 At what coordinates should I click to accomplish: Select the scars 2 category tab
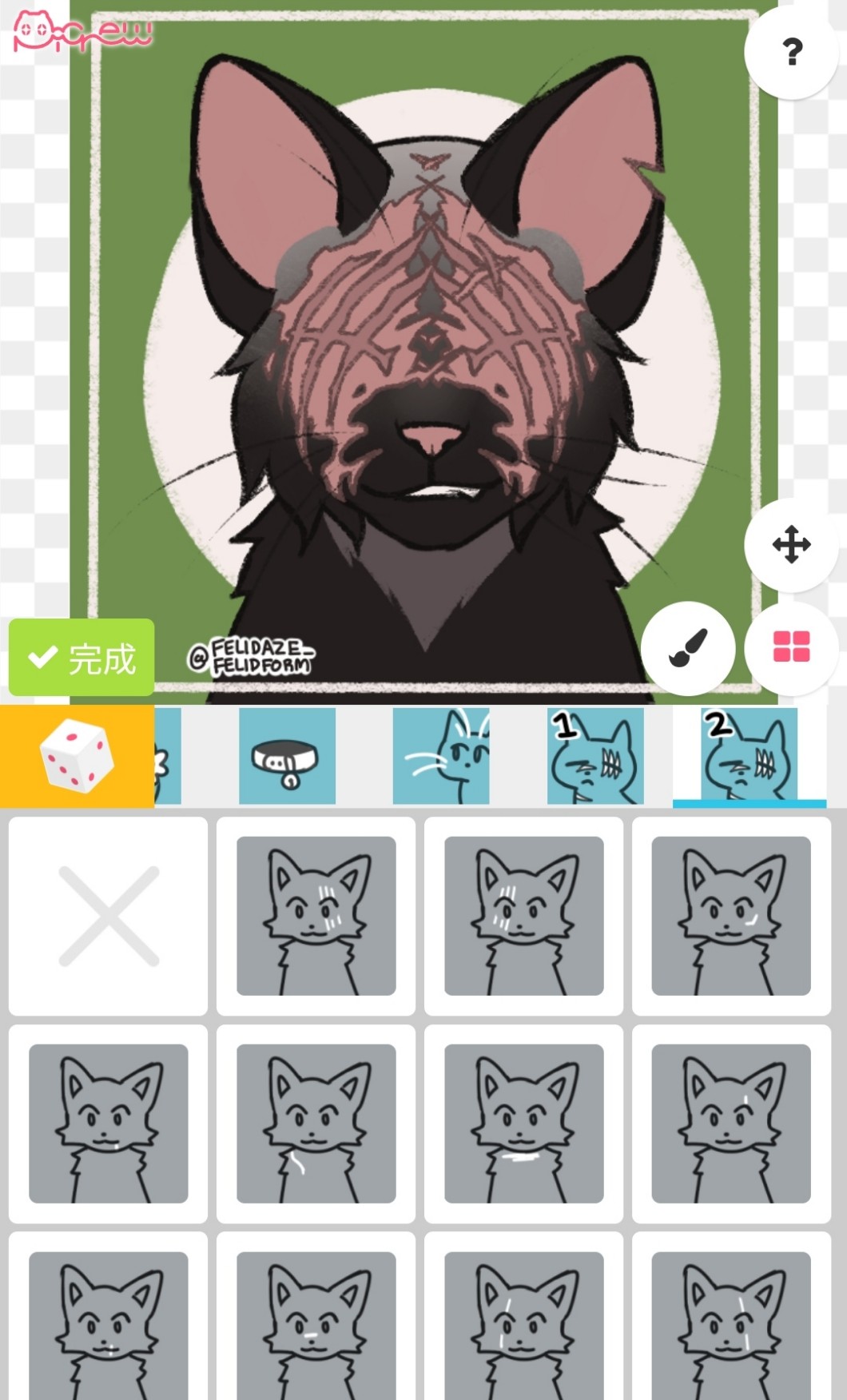[x=750, y=756]
